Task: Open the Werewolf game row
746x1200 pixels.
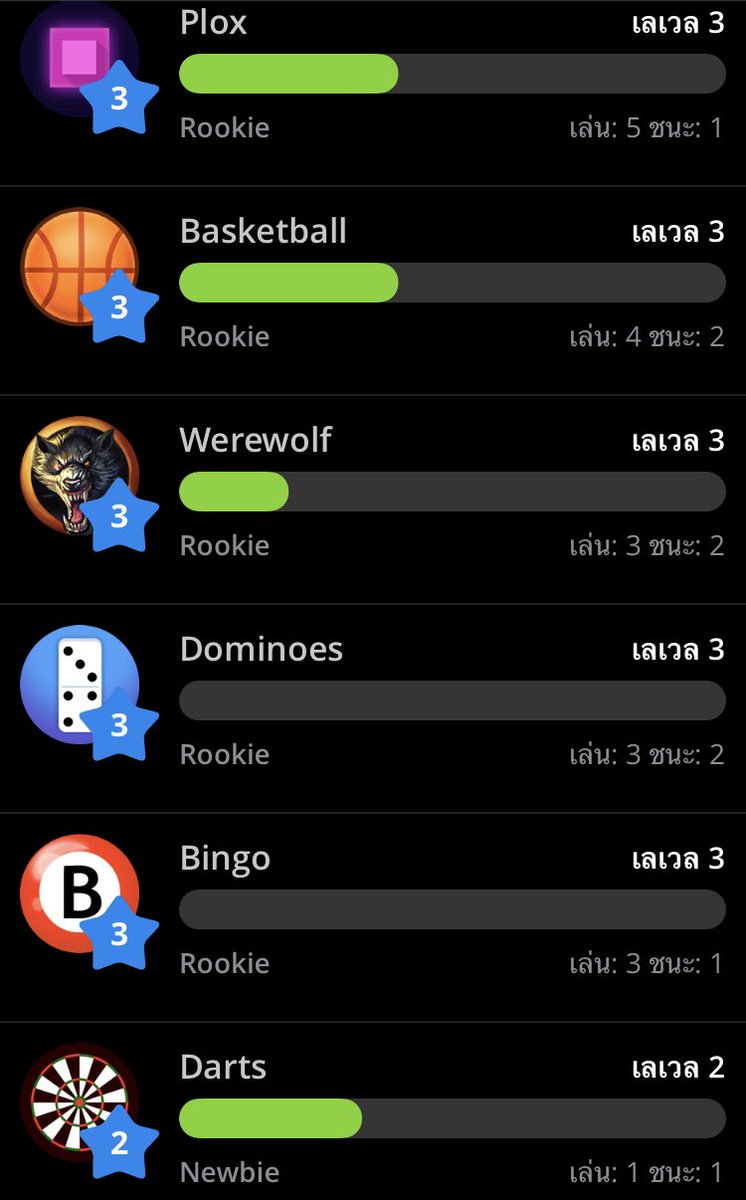Action: click(373, 500)
